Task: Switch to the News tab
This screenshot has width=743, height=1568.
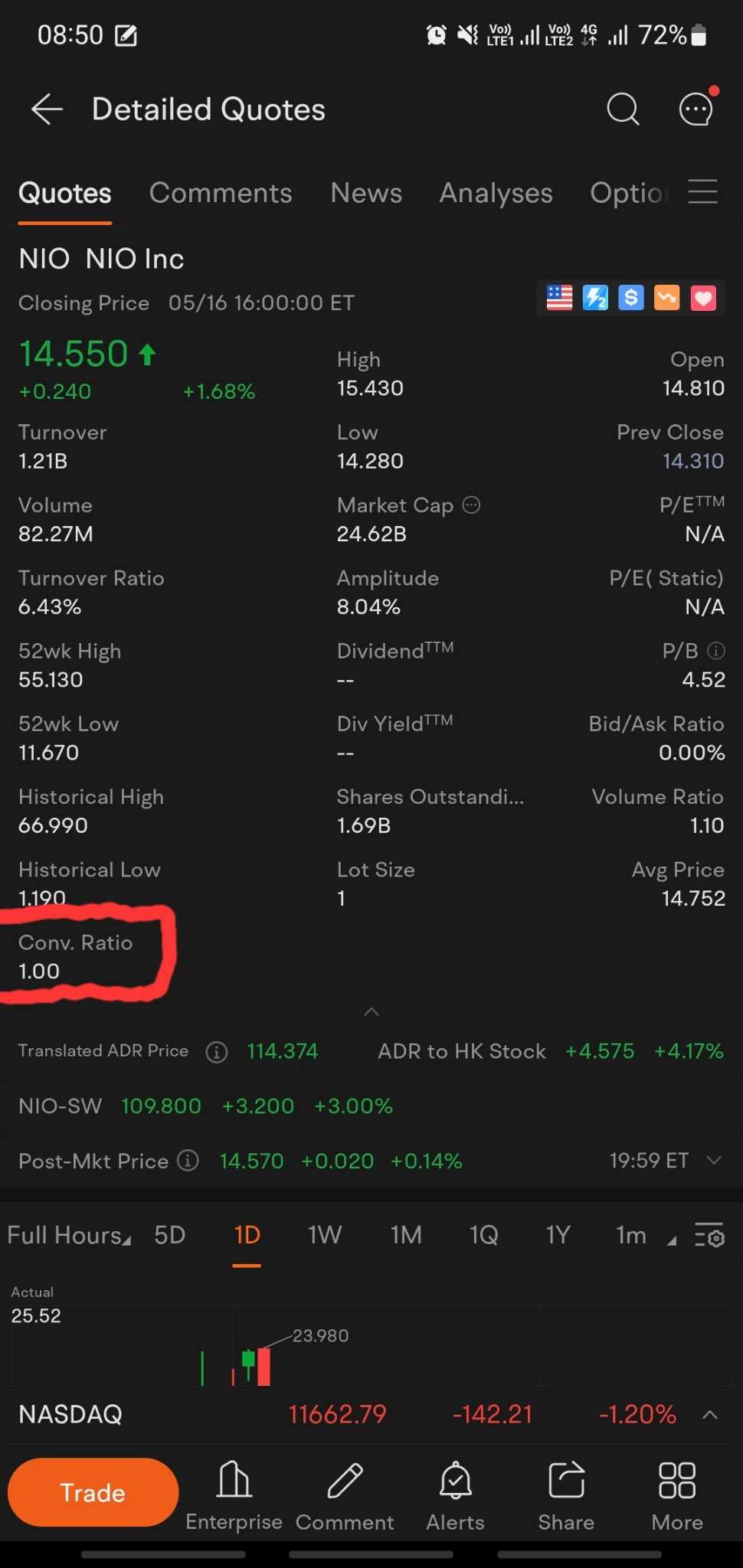Action: click(x=366, y=193)
